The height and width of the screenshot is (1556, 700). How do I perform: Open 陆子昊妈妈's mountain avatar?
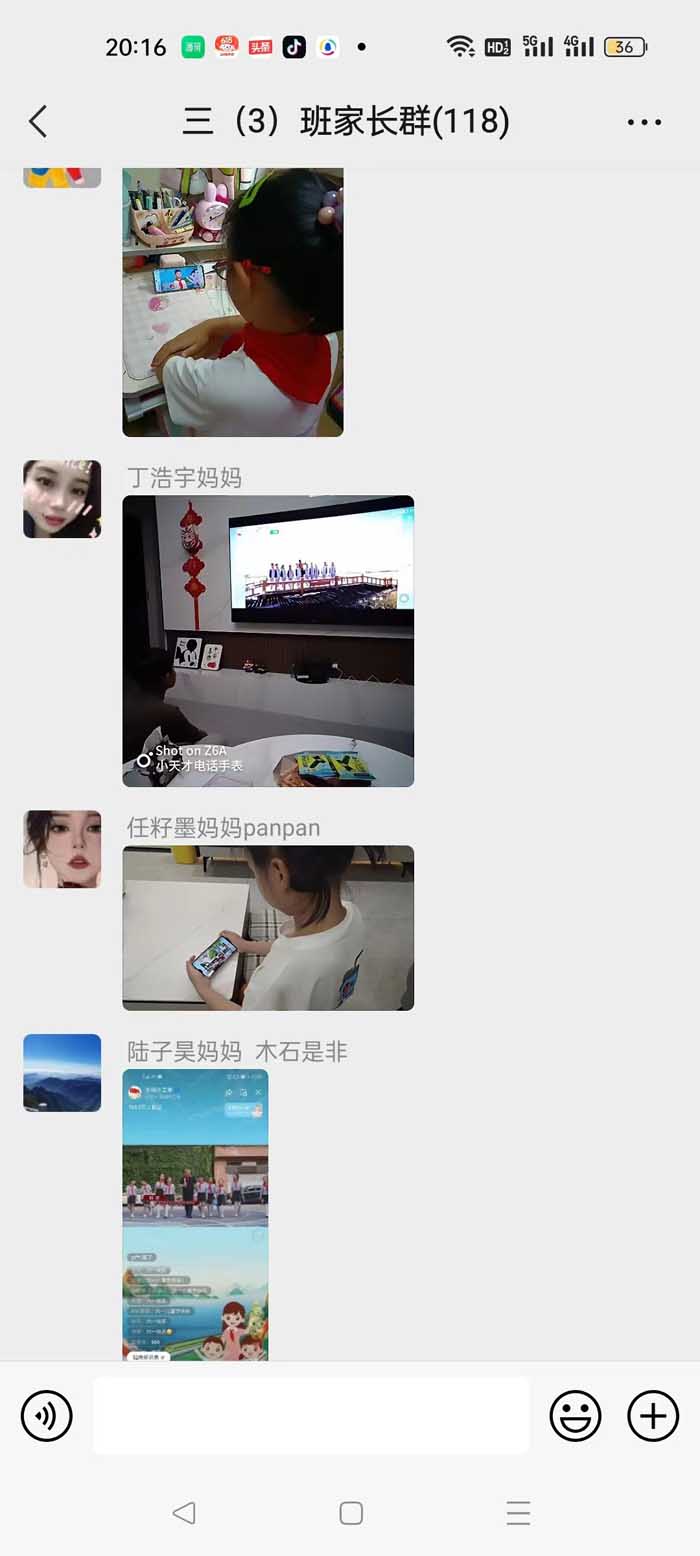coord(62,1073)
